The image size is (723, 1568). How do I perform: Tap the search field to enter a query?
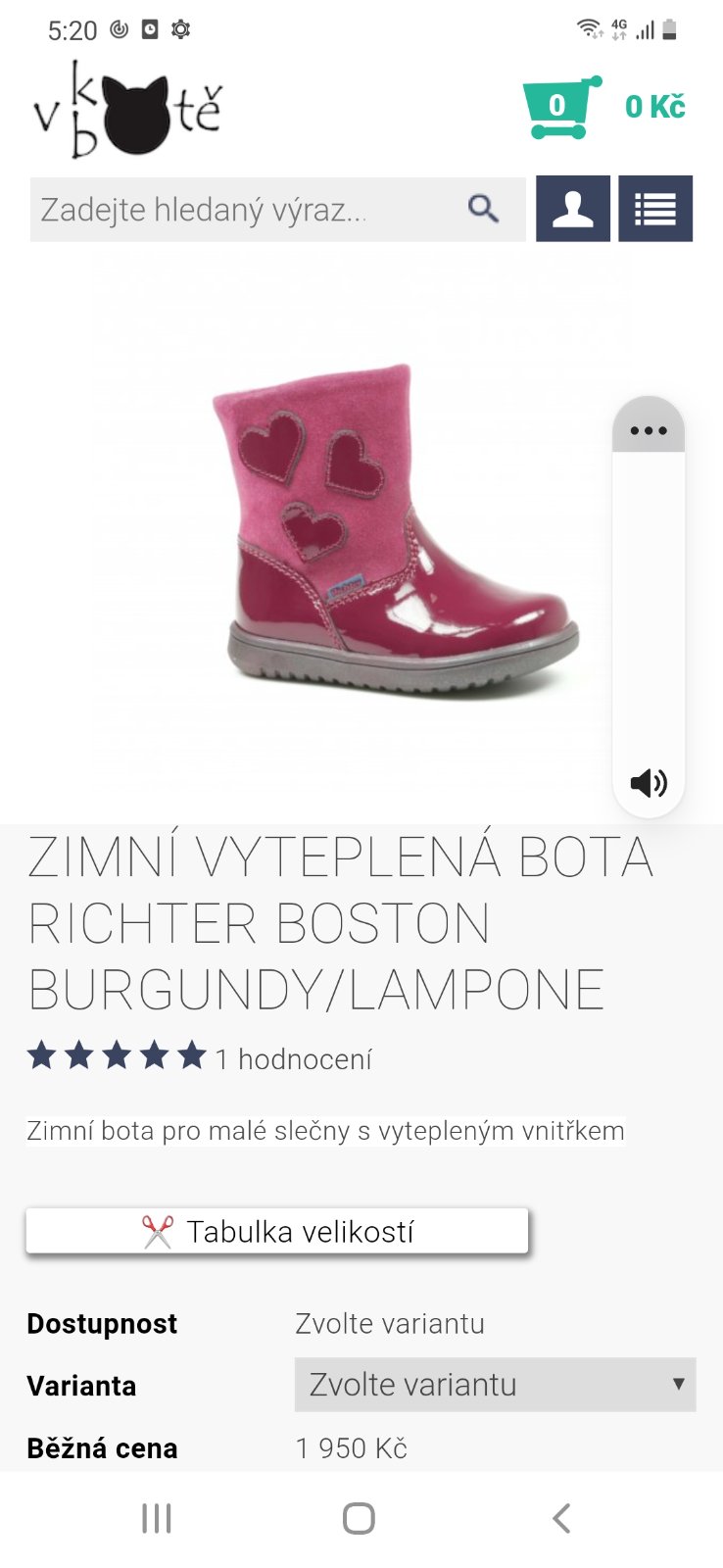(245, 210)
